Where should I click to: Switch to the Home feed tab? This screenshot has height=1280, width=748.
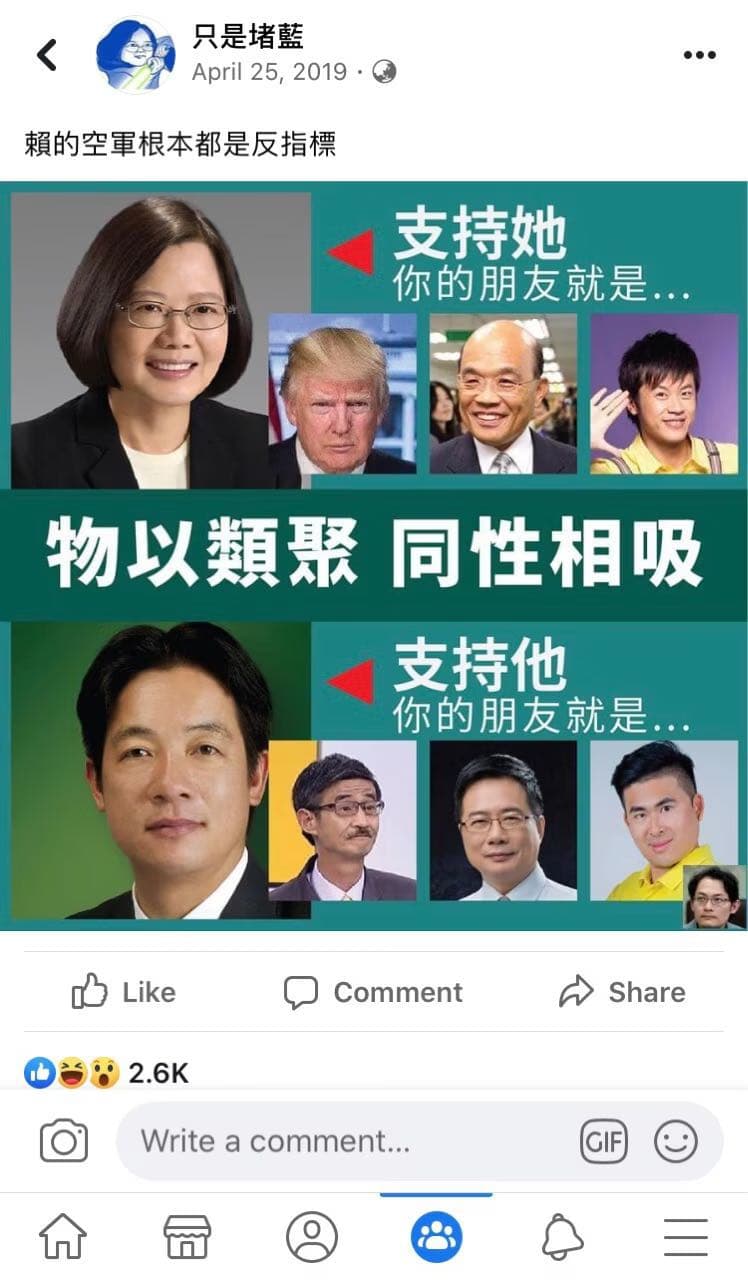click(62, 1237)
